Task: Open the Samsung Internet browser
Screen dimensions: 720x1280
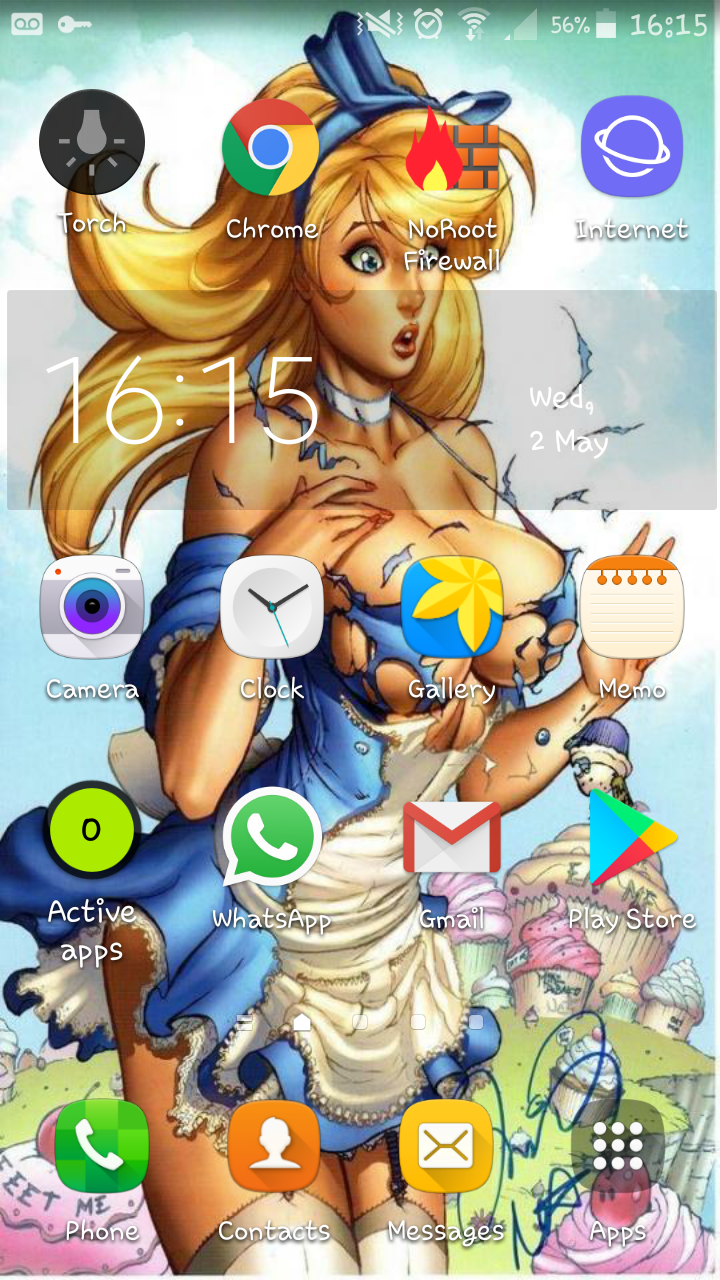Action: point(631,148)
